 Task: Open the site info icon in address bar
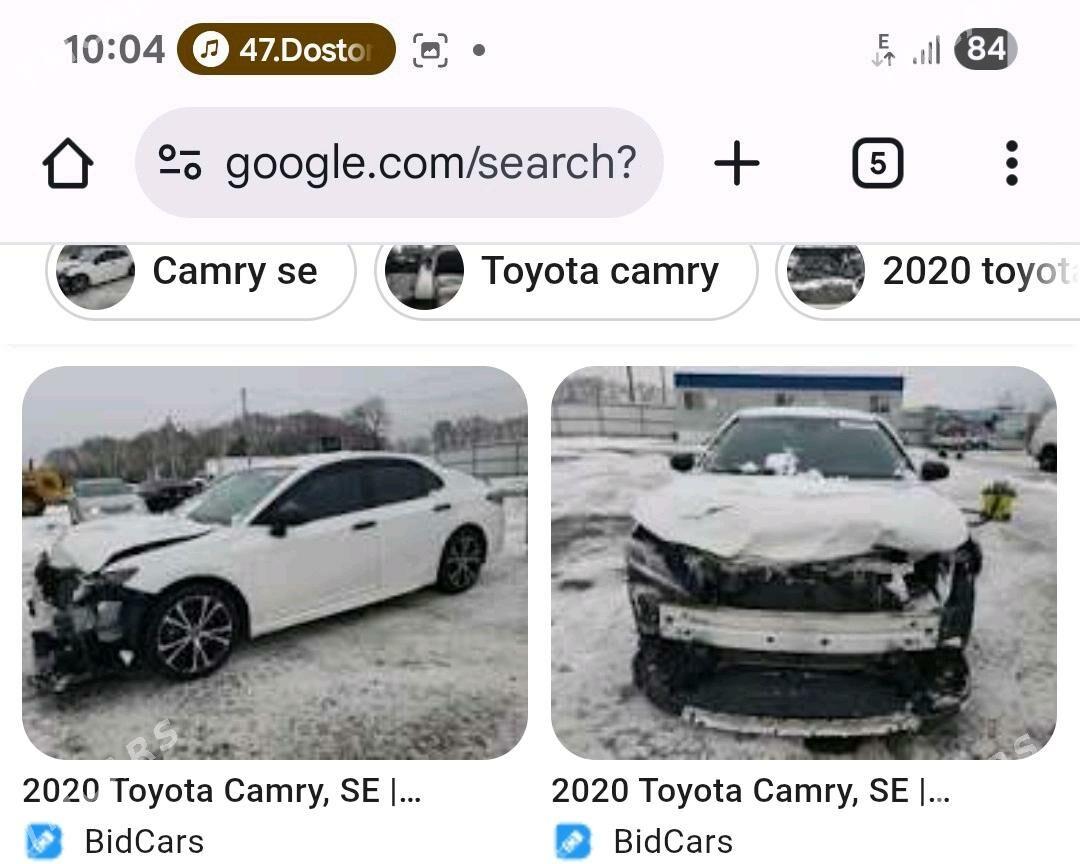180,163
